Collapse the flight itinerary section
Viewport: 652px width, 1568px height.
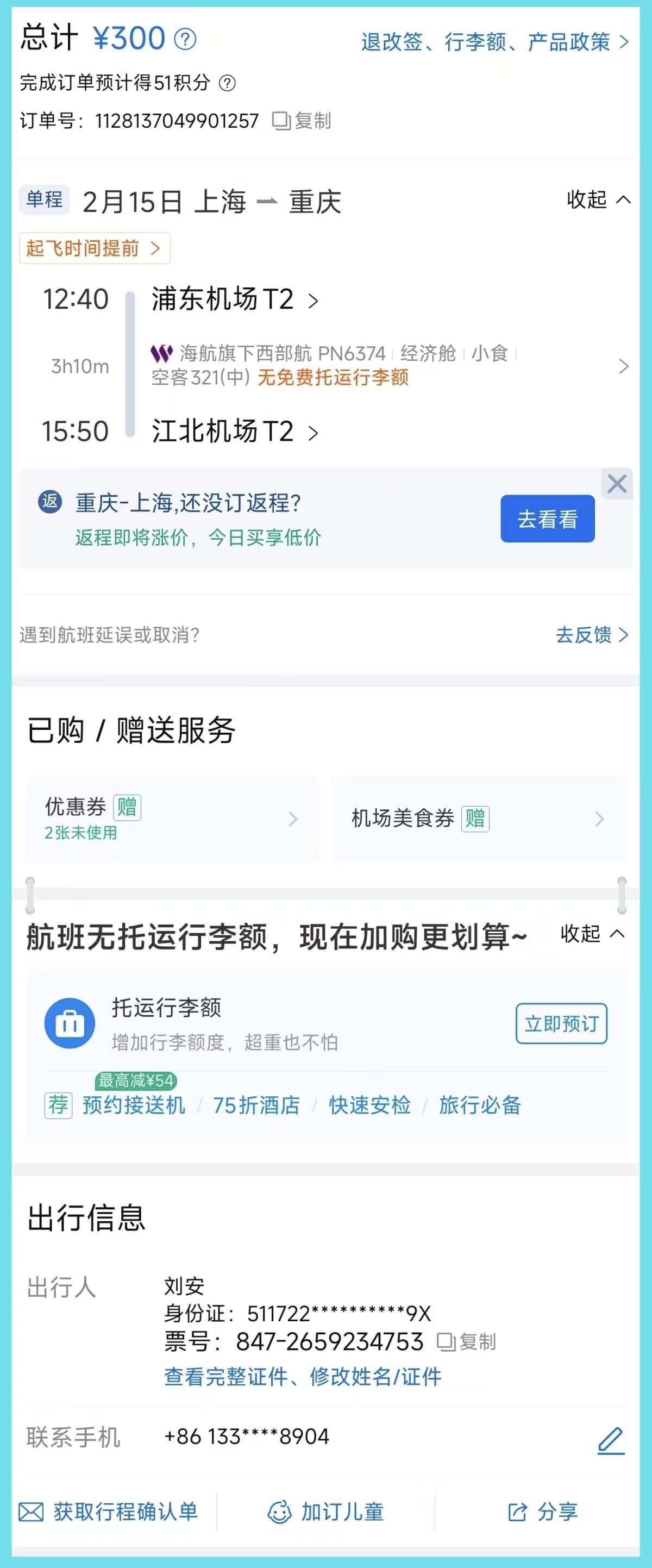(598, 199)
